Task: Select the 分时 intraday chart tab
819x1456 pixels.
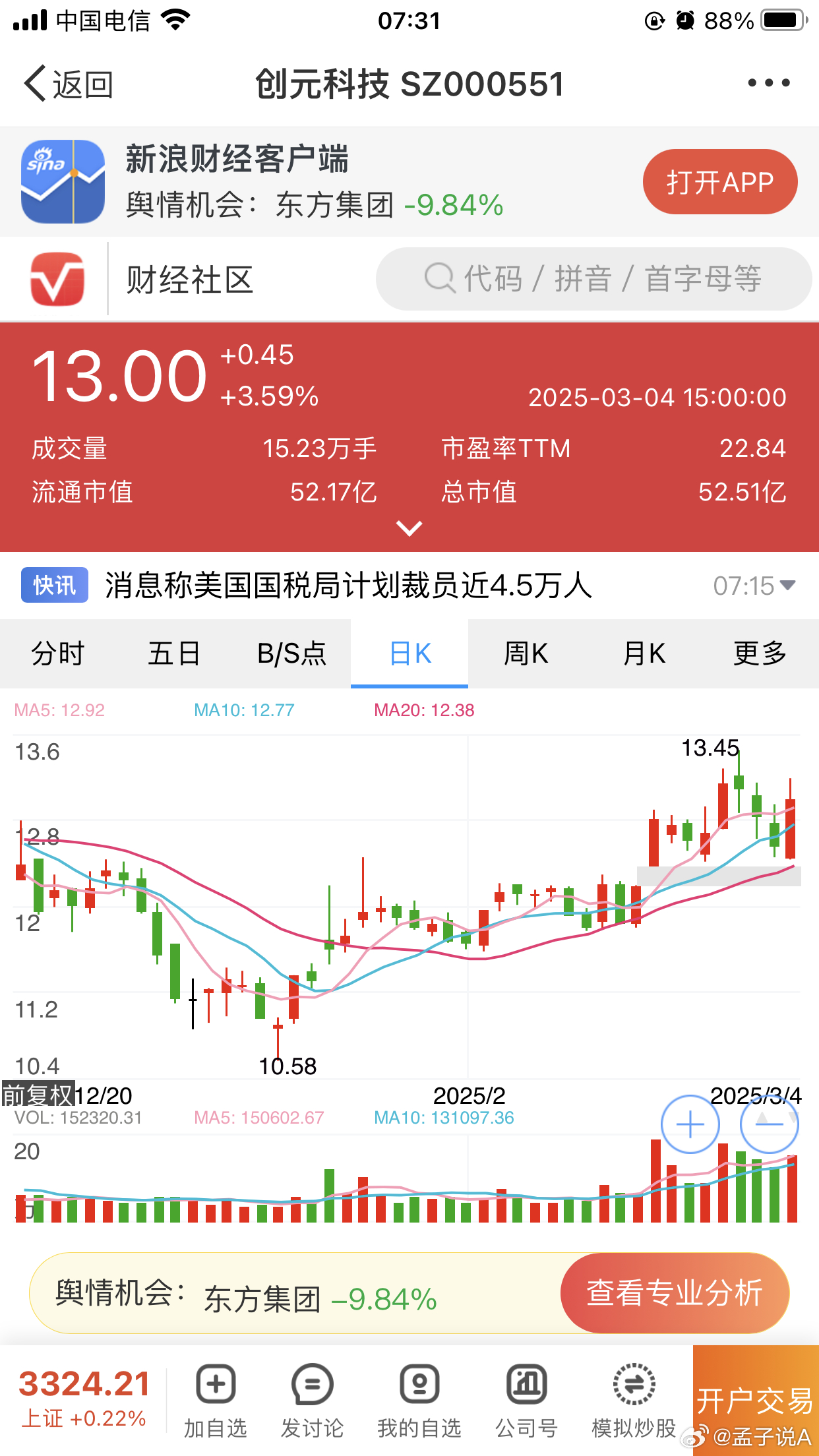Action: (x=57, y=653)
